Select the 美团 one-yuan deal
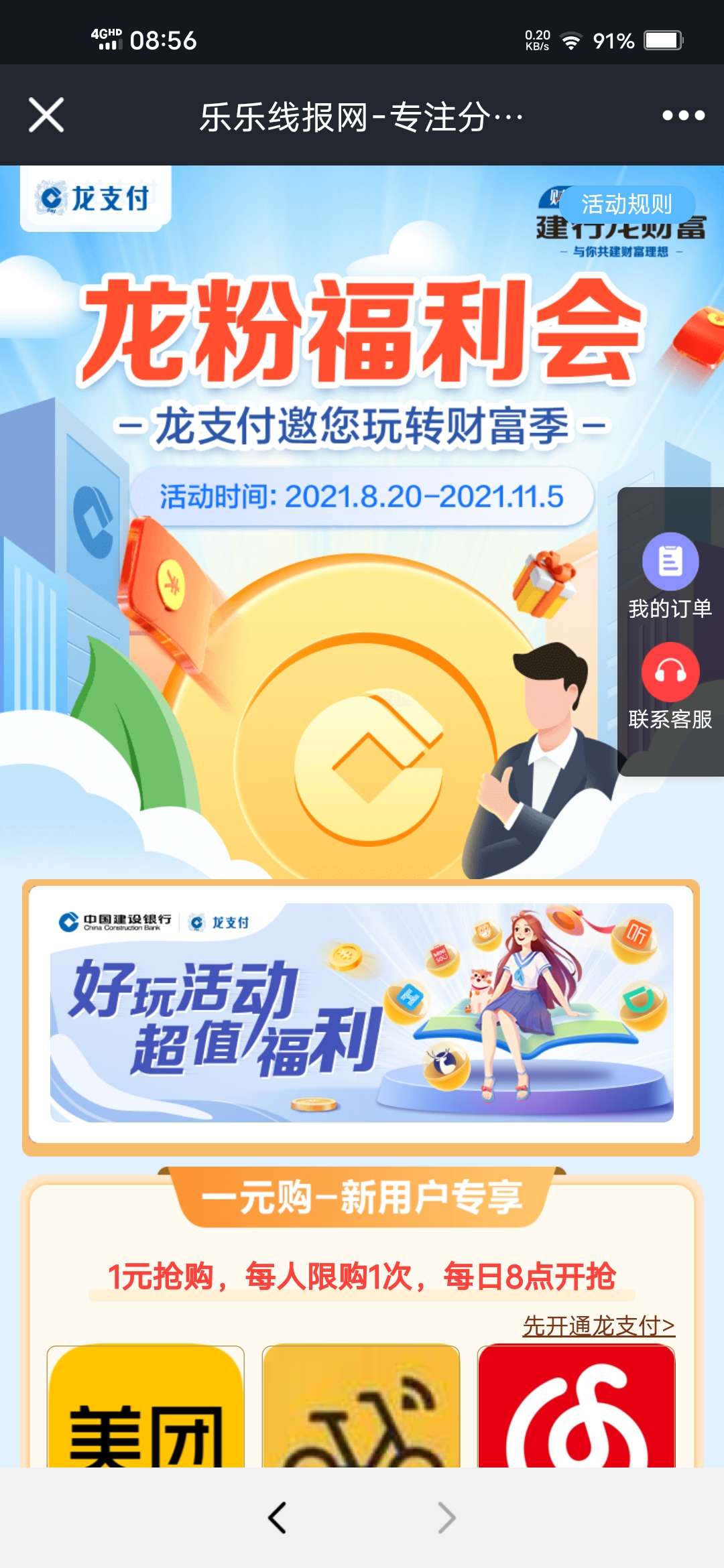The image size is (724, 1568). pyautogui.click(x=145, y=1407)
